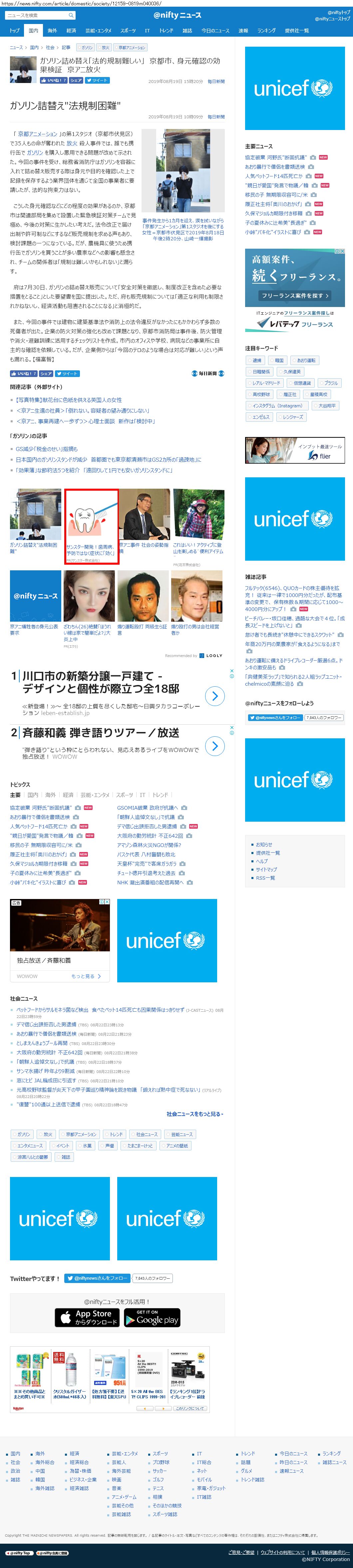Viewport: 353px width, 1568px height.
Task: Open the スポーツ tab in top navigation
Action: coord(128,30)
